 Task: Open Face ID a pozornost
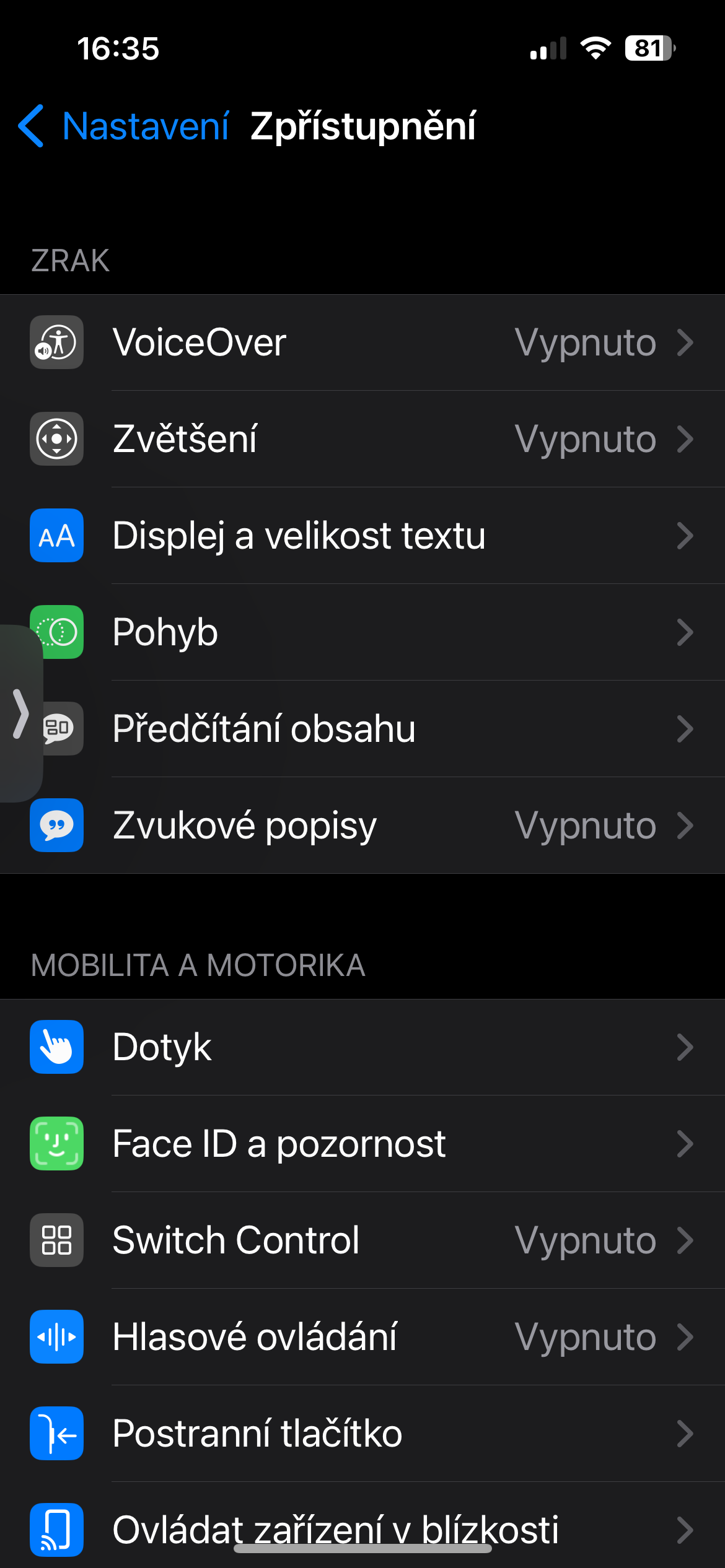(362, 1144)
